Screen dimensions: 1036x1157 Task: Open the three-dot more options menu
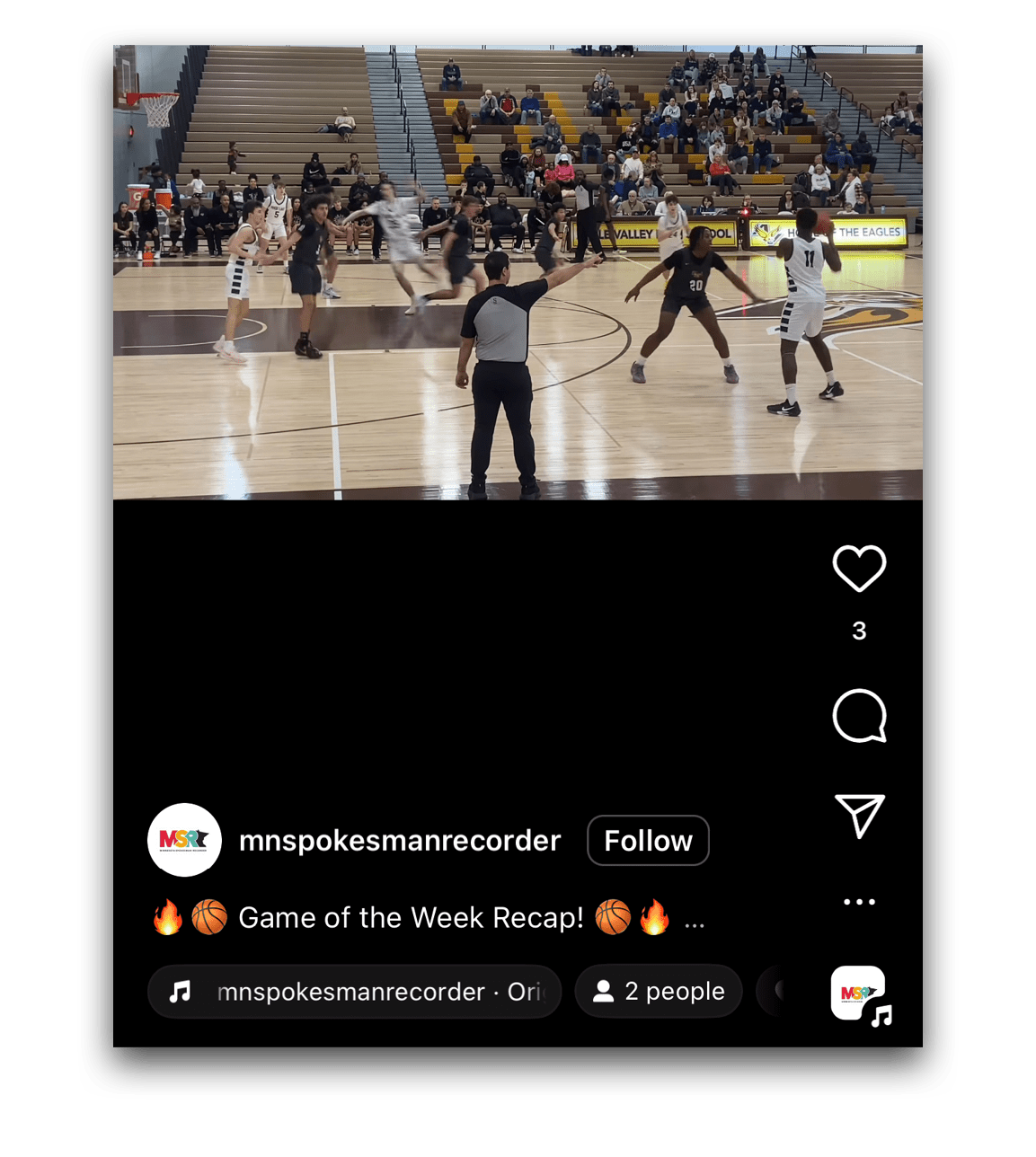tap(859, 902)
